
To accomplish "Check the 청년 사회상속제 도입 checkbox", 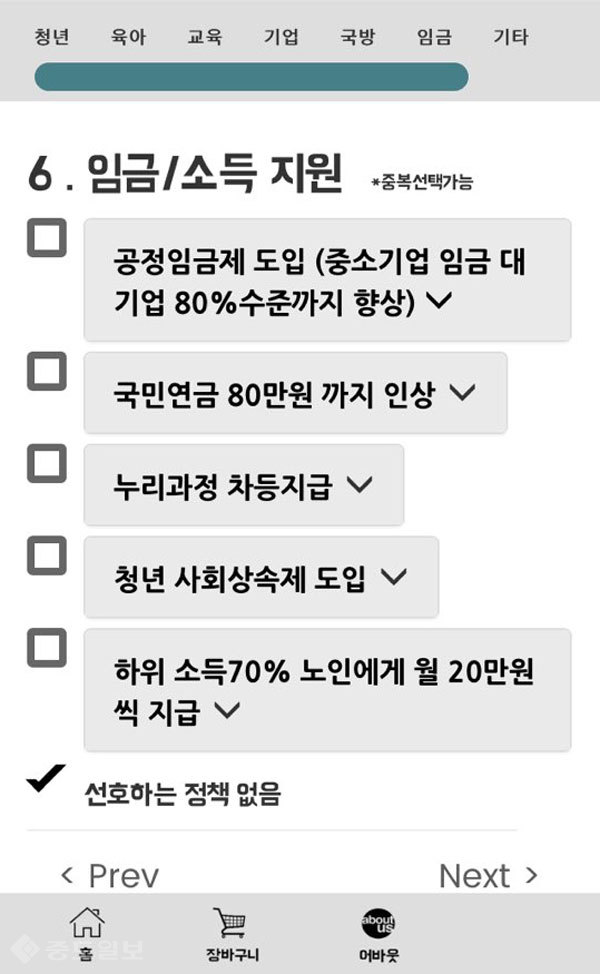I will pos(46,555).
